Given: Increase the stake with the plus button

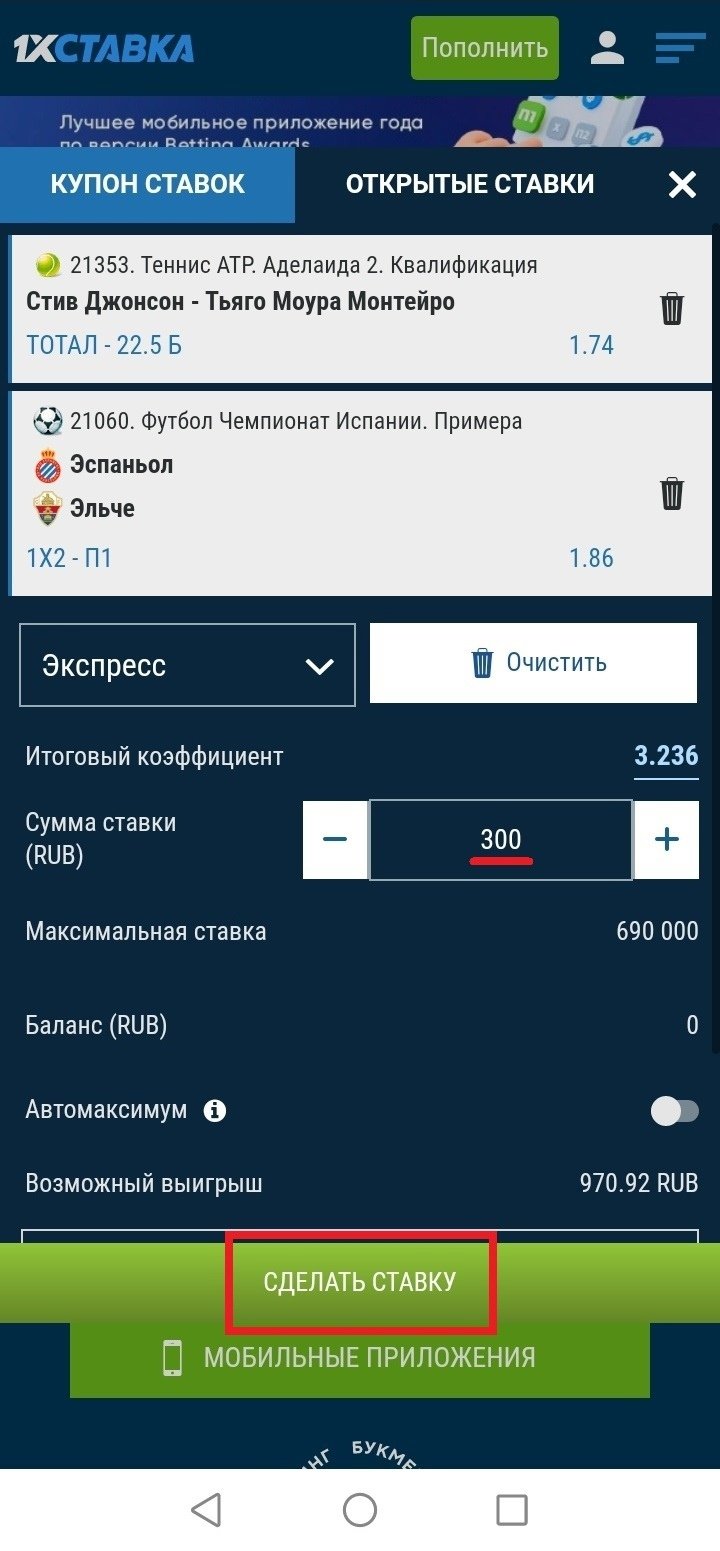Looking at the screenshot, I should point(666,839).
